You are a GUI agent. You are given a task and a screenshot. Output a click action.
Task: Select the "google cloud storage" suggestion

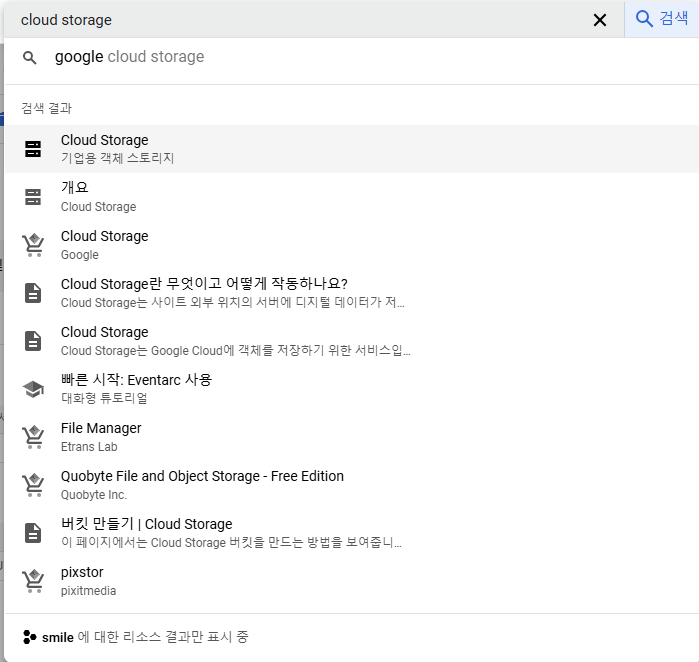pyautogui.click(x=130, y=58)
